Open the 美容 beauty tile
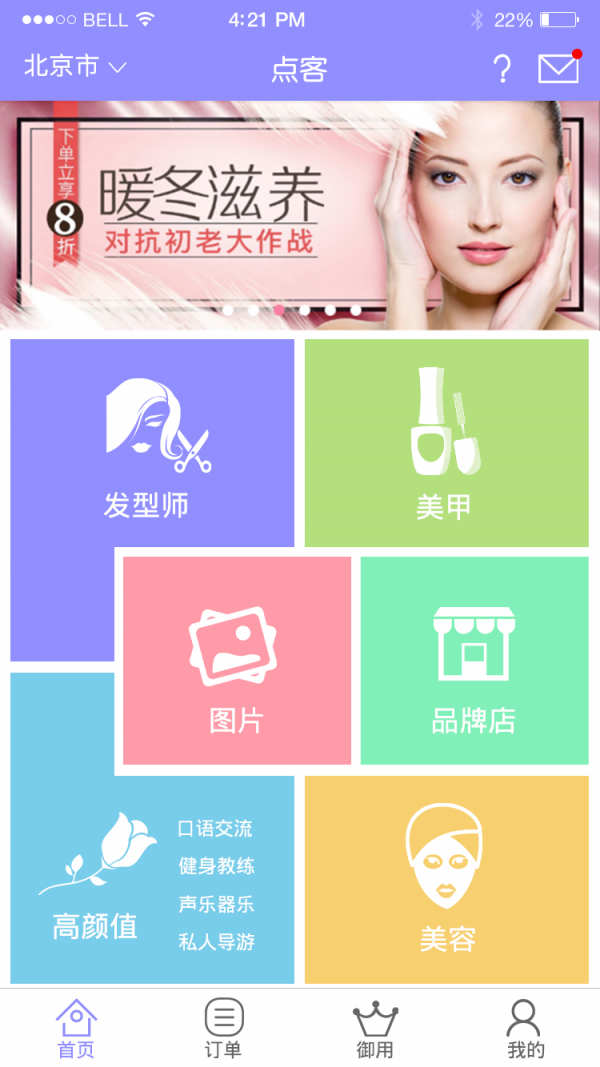 pyautogui.click(x=446, y=880)
